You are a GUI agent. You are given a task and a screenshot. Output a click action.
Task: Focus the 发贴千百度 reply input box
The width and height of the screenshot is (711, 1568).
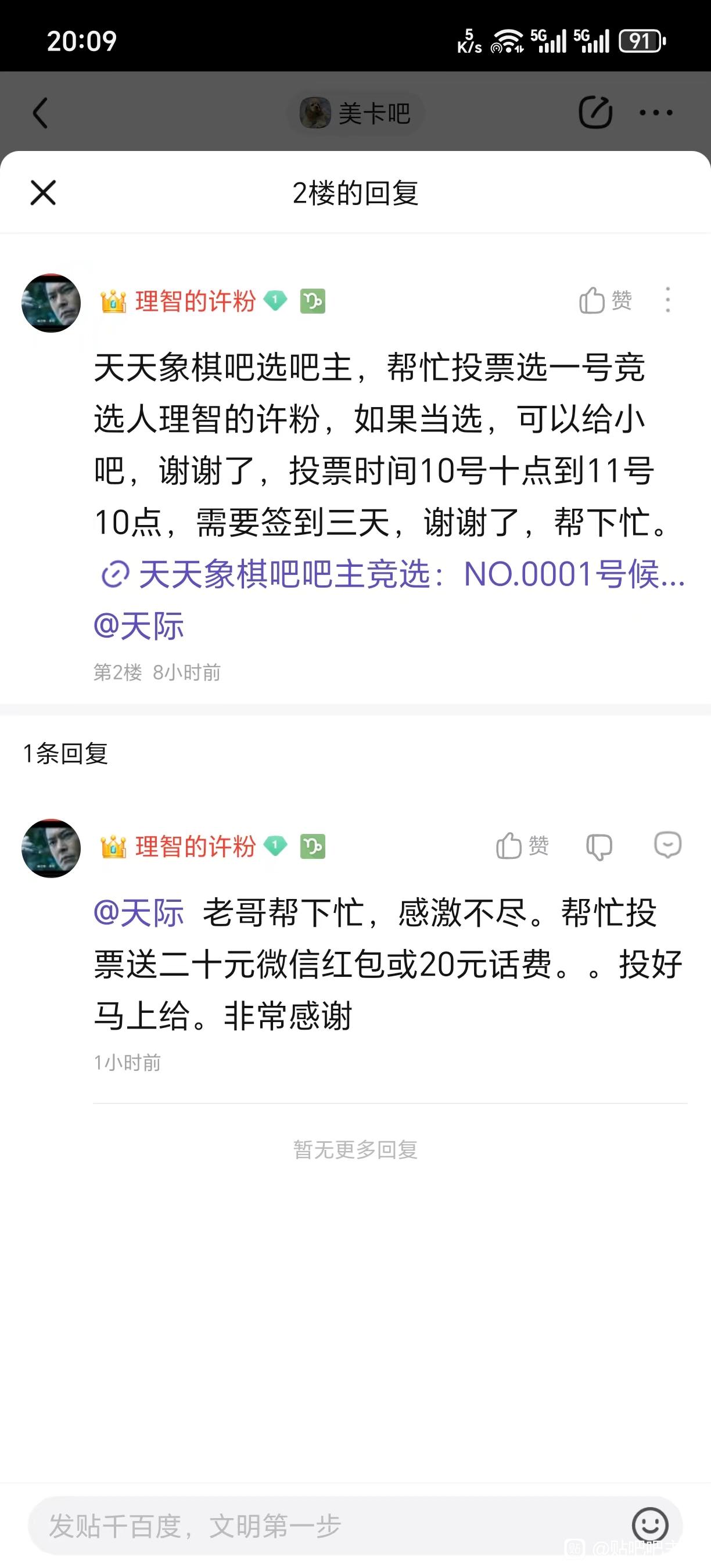[x=329, y=1526]
